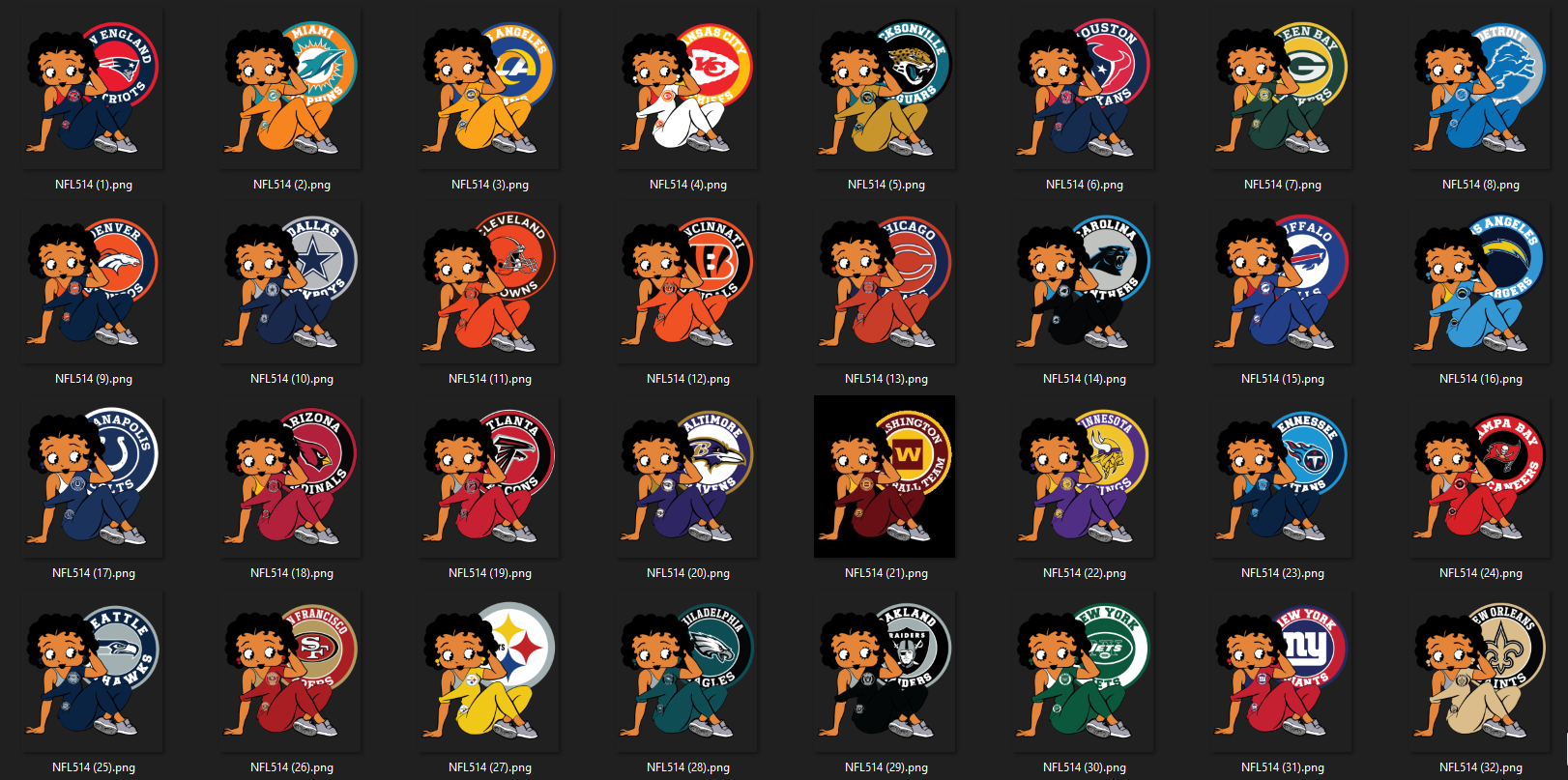The image size is (1568, 780).
Task: Open file NFL514 (1).png
Action: tap(94, 89)
